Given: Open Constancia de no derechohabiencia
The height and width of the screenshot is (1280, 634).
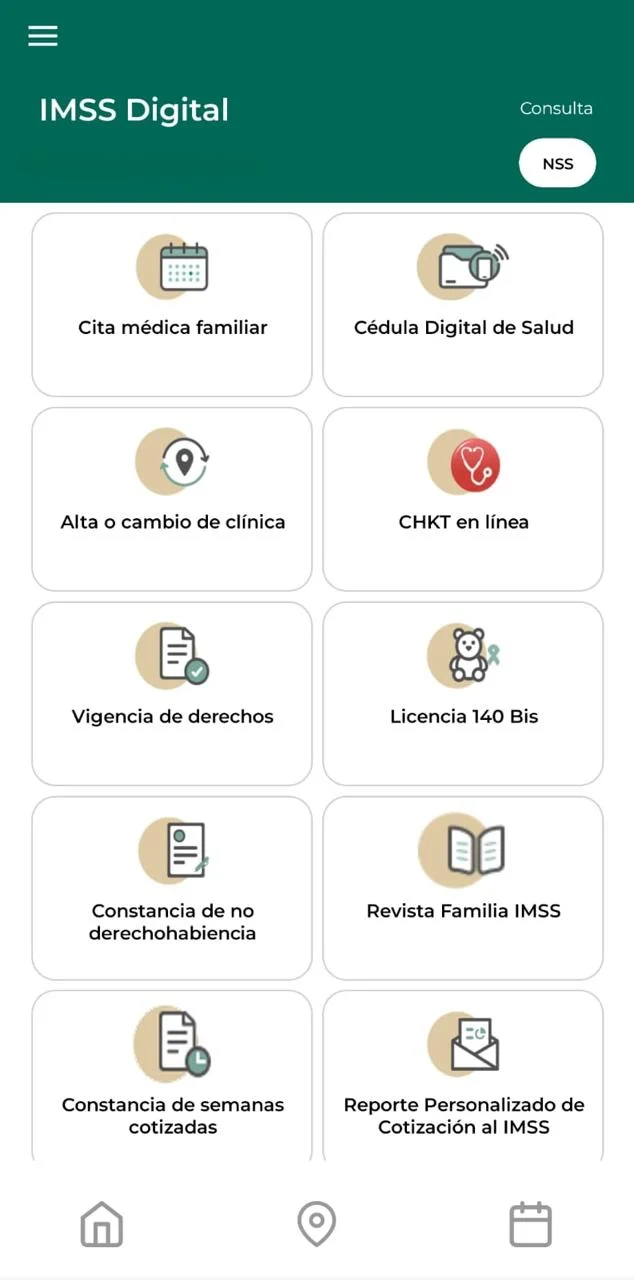Looking at the screenshot, I should coord(172,888).
